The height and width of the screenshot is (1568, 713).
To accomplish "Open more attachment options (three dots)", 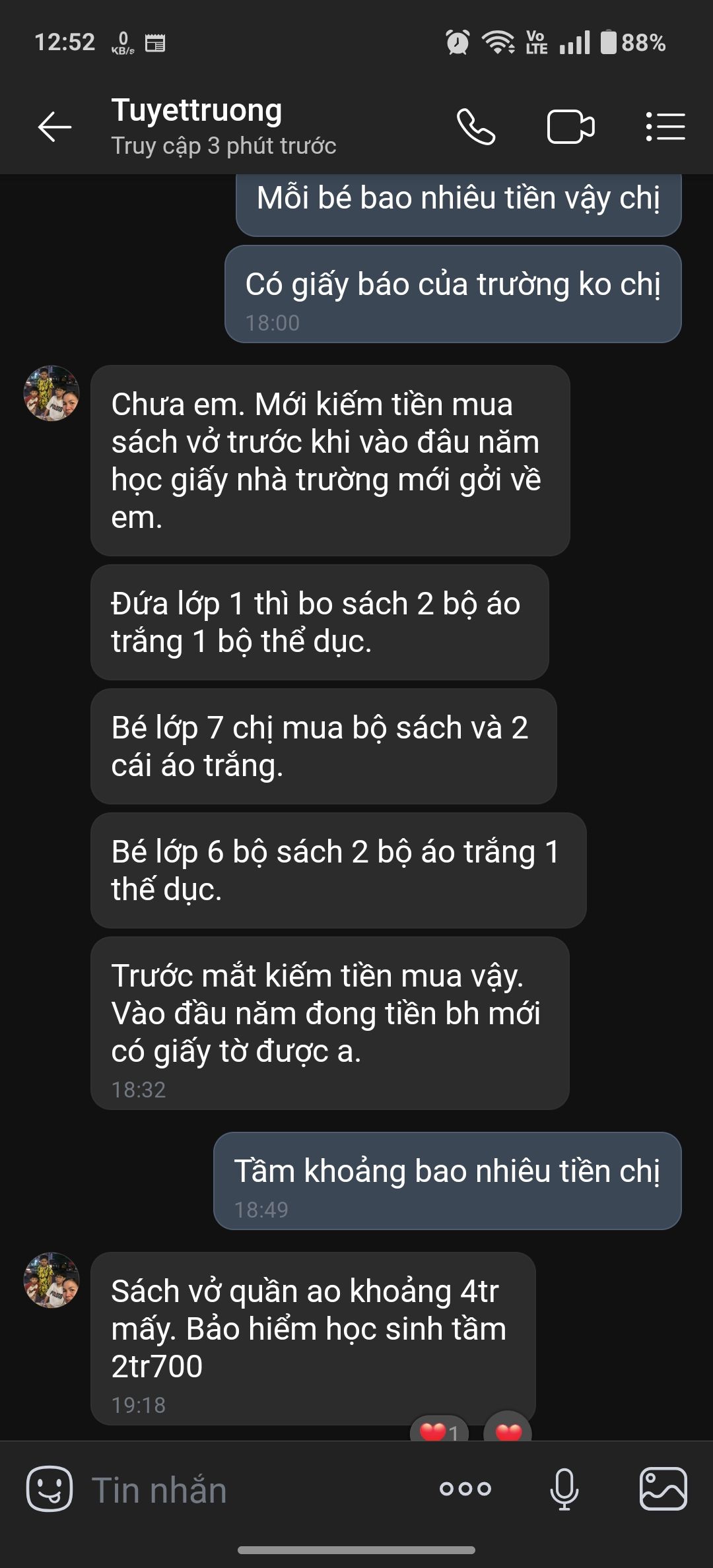I will point(465,1489).
